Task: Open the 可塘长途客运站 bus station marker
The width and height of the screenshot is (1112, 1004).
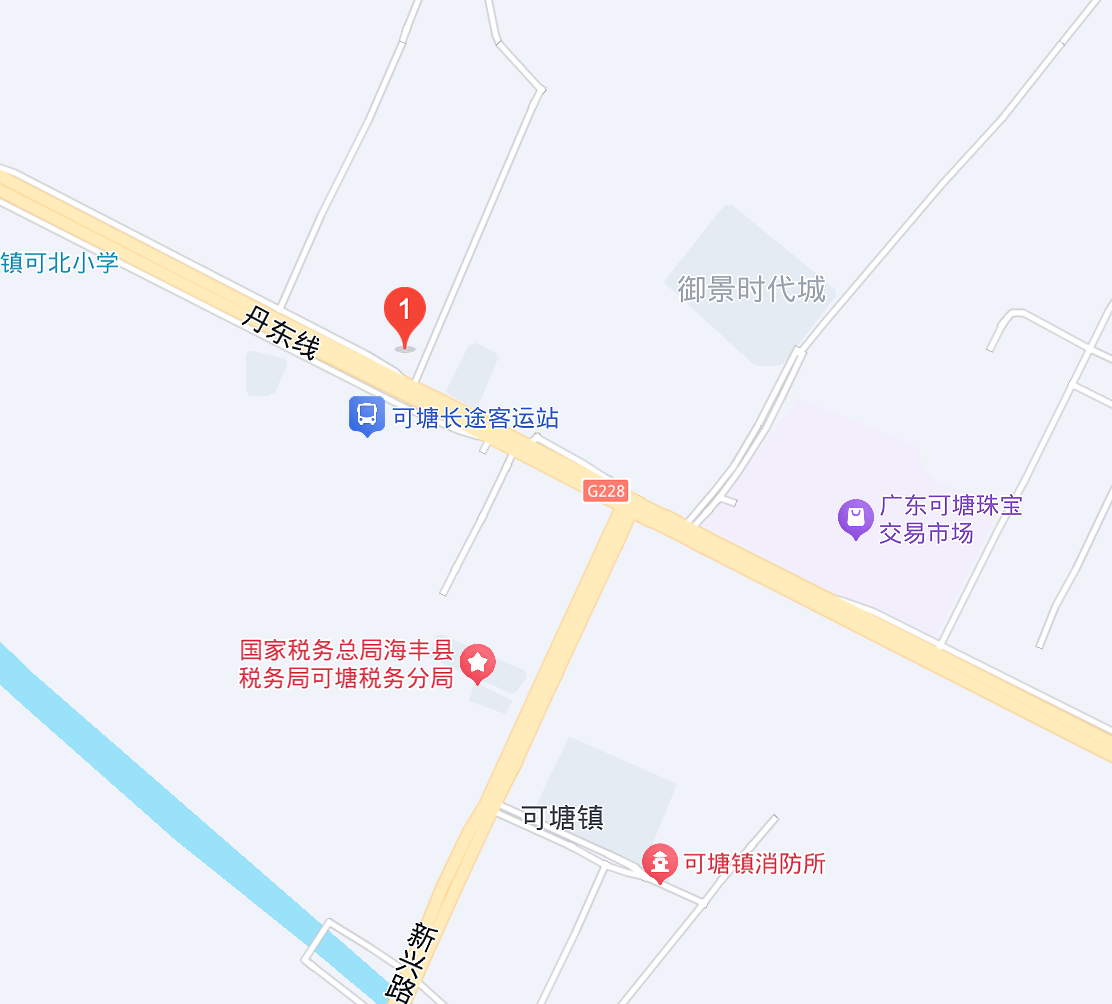Action: 367,416
